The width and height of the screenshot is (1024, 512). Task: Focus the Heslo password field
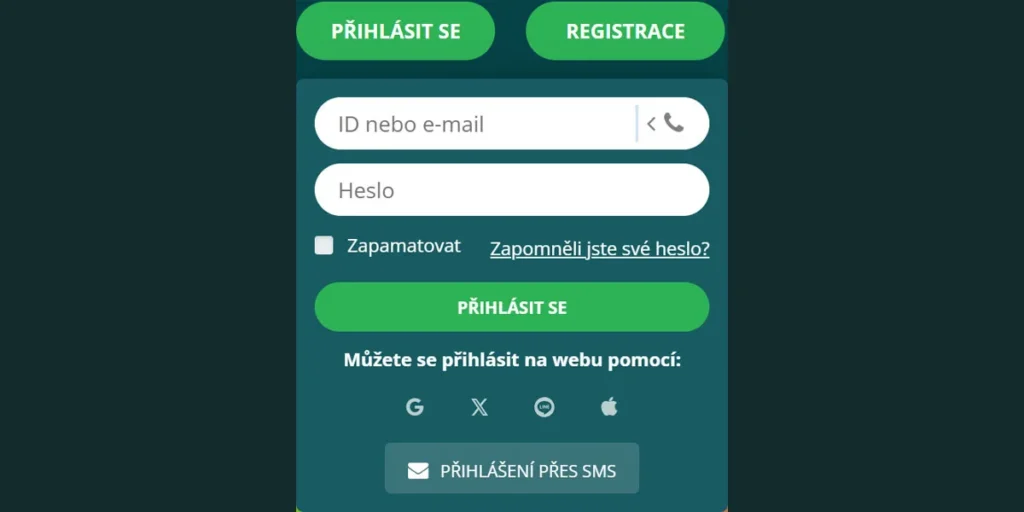point(511,190)
